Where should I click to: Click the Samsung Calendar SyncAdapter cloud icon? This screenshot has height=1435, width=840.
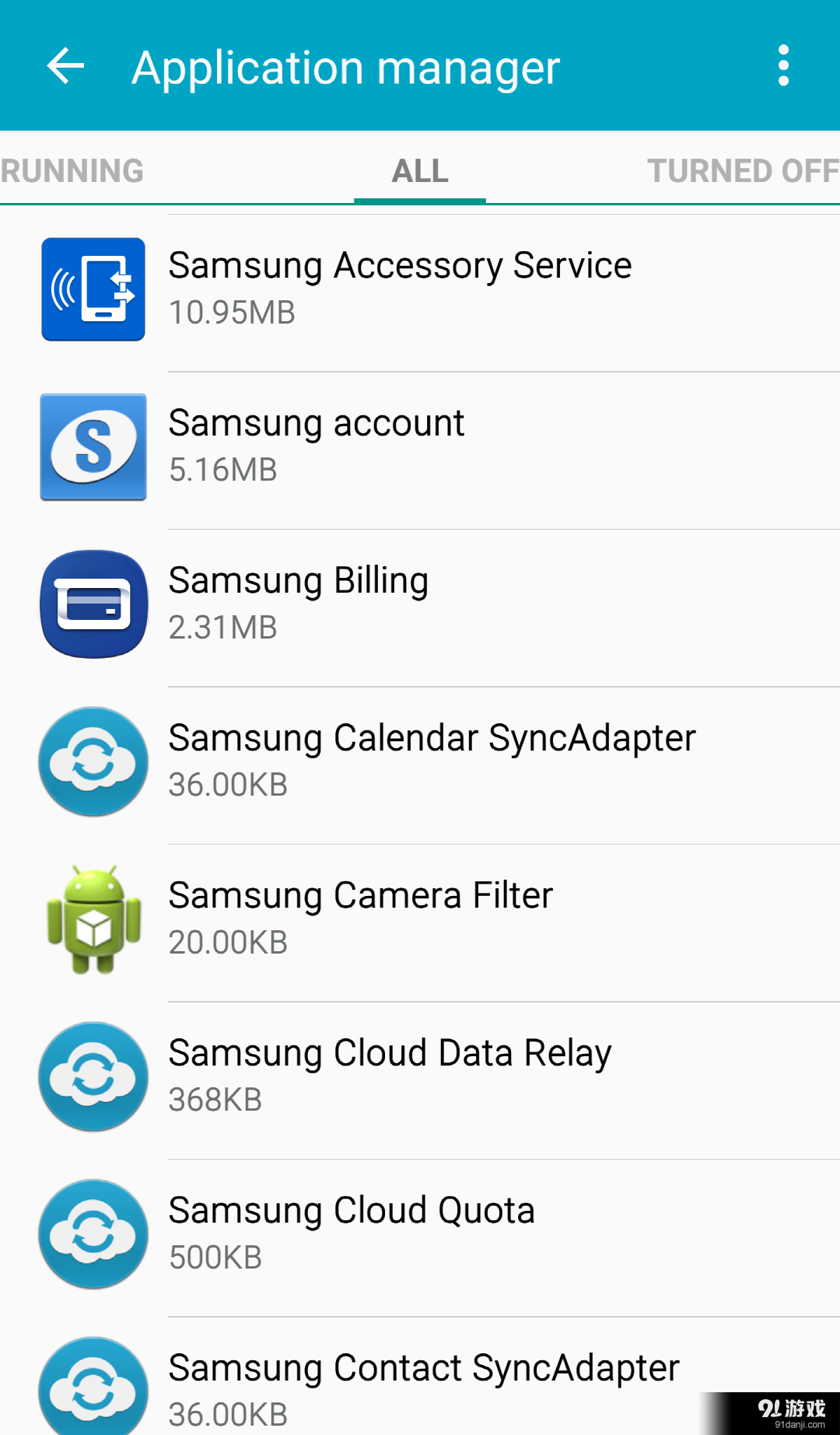93,762
